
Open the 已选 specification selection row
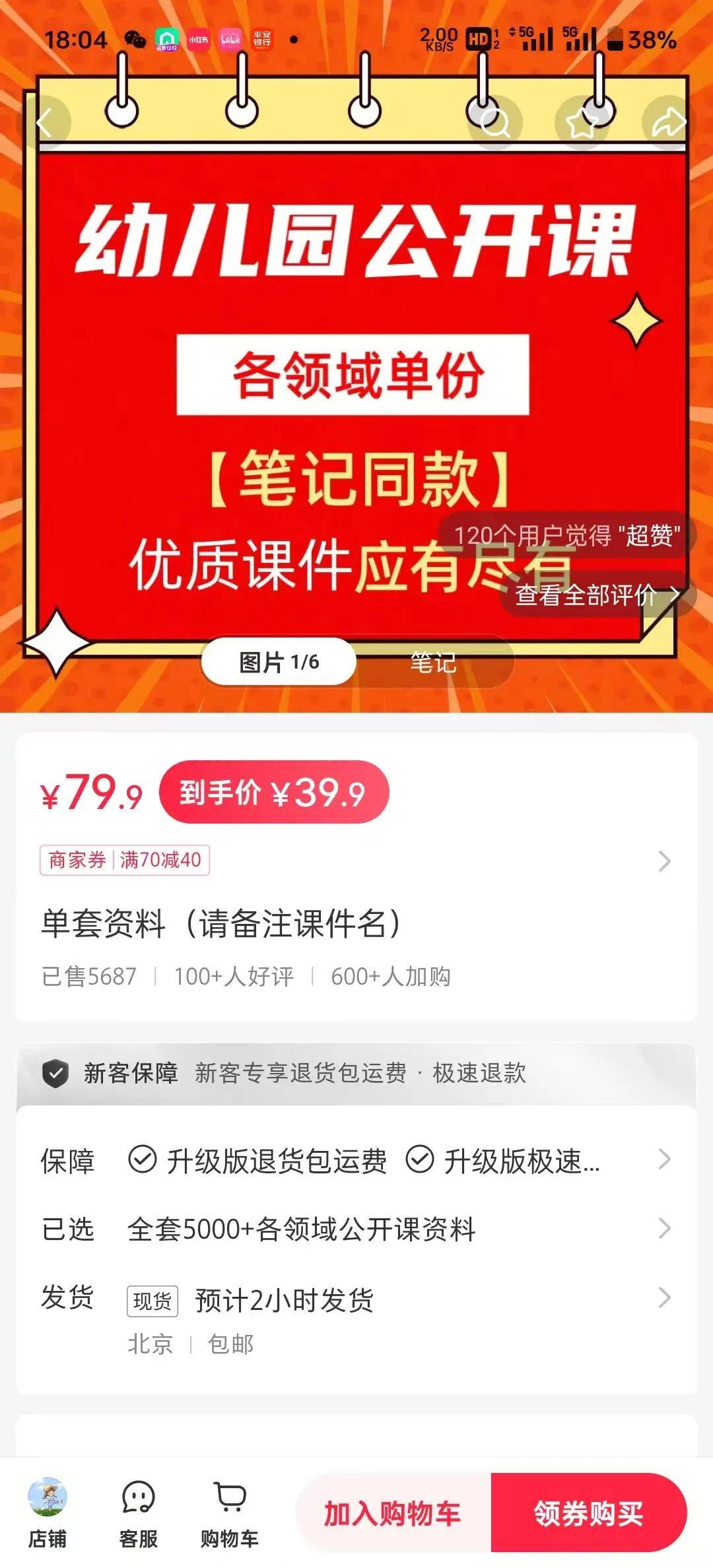click(356, 1229)
